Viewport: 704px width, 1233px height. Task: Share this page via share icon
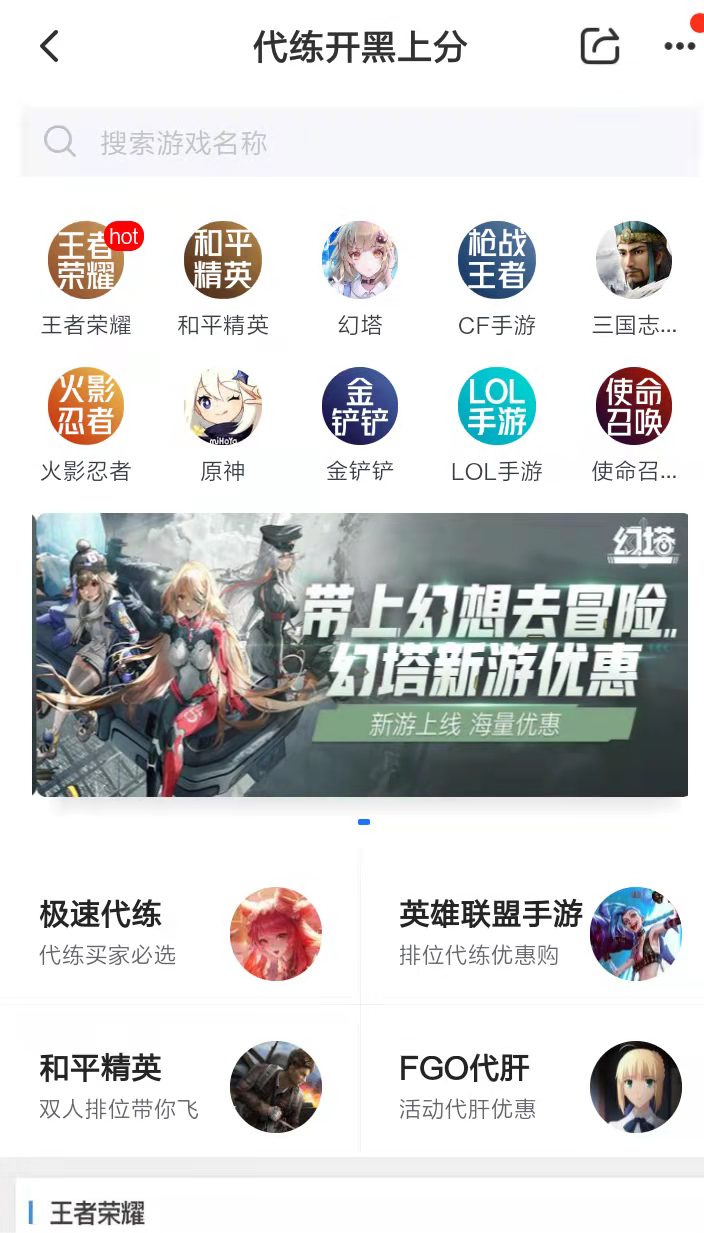(600, 46)
